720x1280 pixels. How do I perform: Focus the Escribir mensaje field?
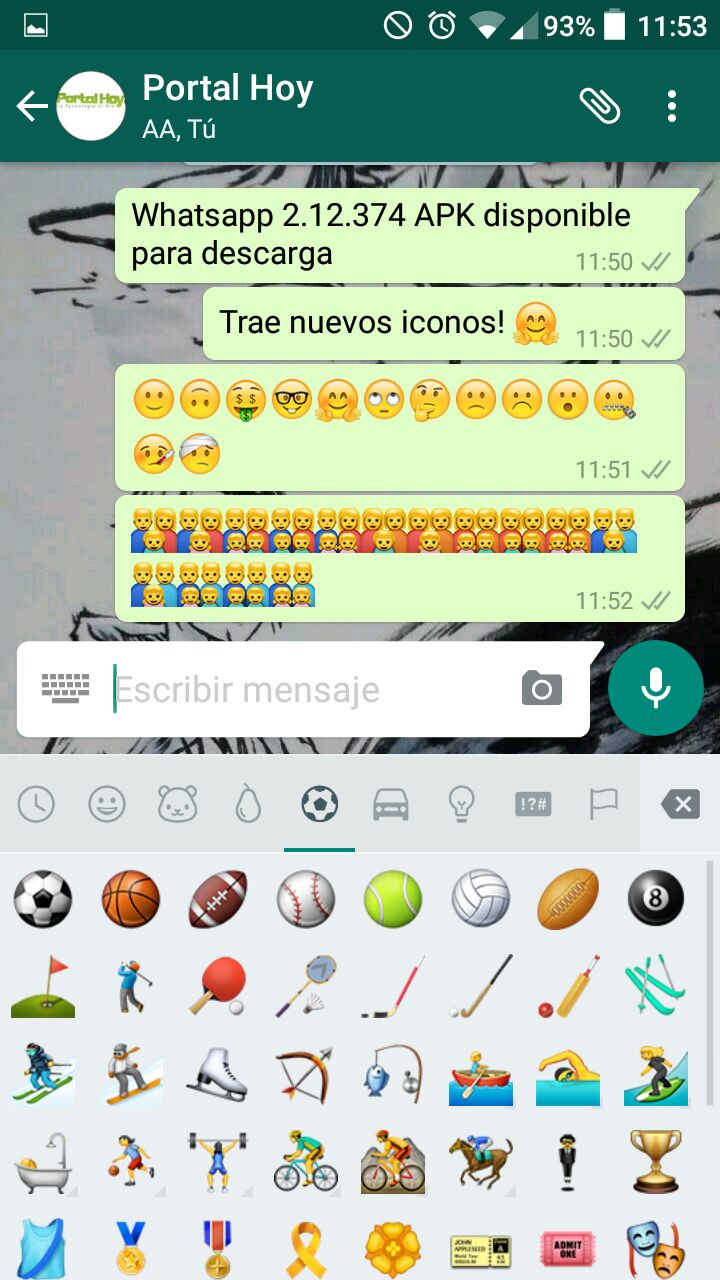tap(310, 690)
